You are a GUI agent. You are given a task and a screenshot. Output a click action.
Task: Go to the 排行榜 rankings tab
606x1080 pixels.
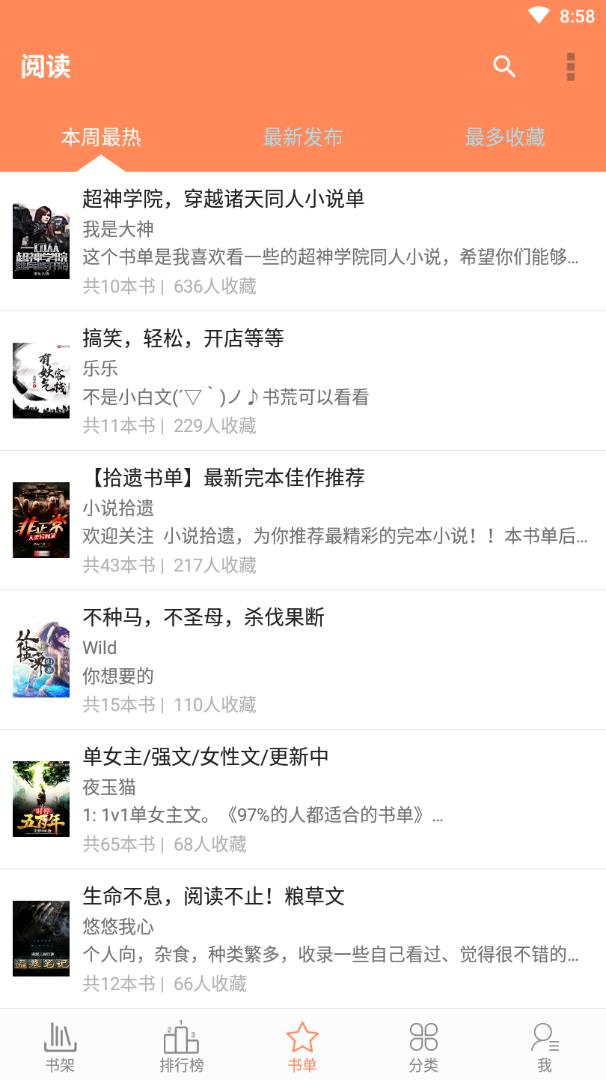click(181, 1046)
